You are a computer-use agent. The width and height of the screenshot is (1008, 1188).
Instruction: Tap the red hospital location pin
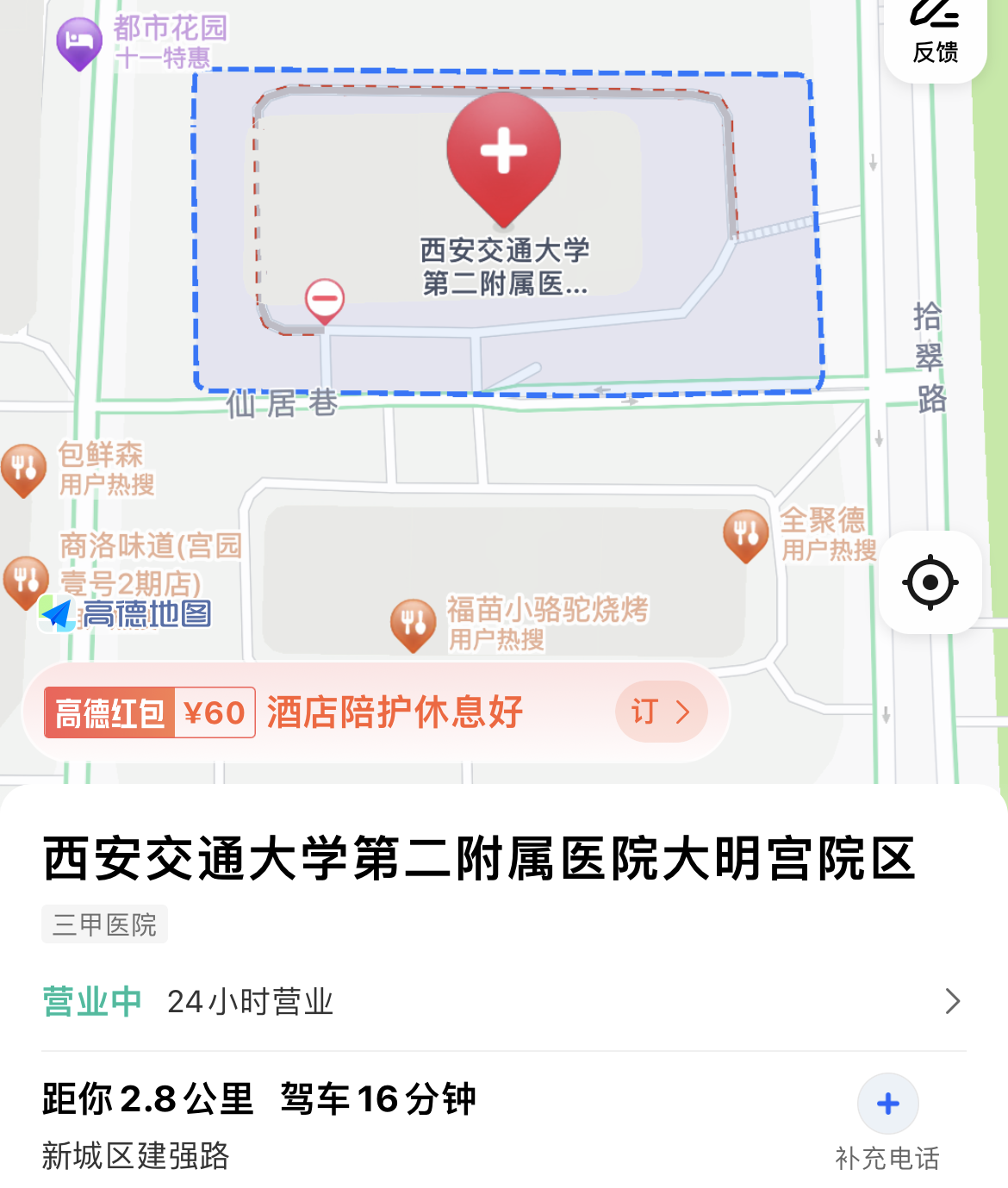coord(504,155)
